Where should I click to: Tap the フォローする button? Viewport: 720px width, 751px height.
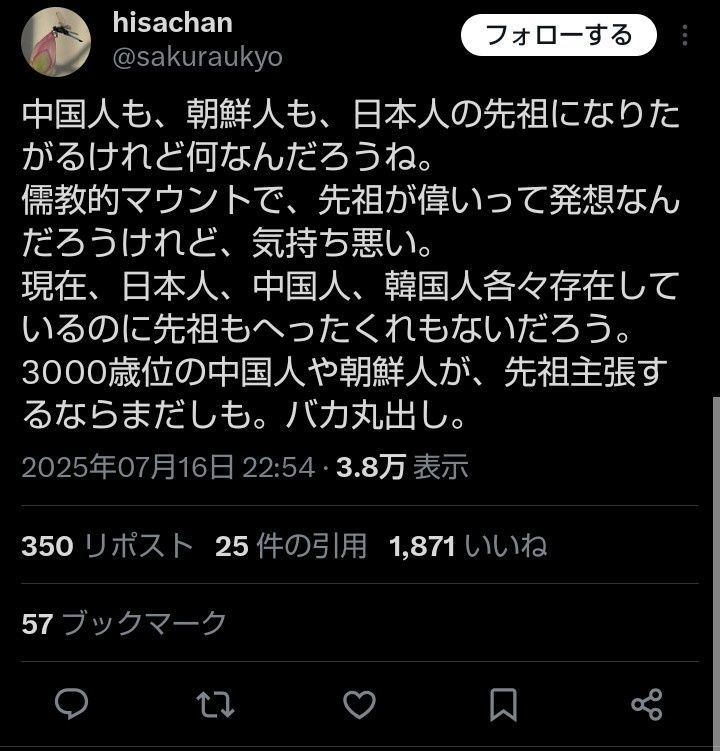(558, 36)
